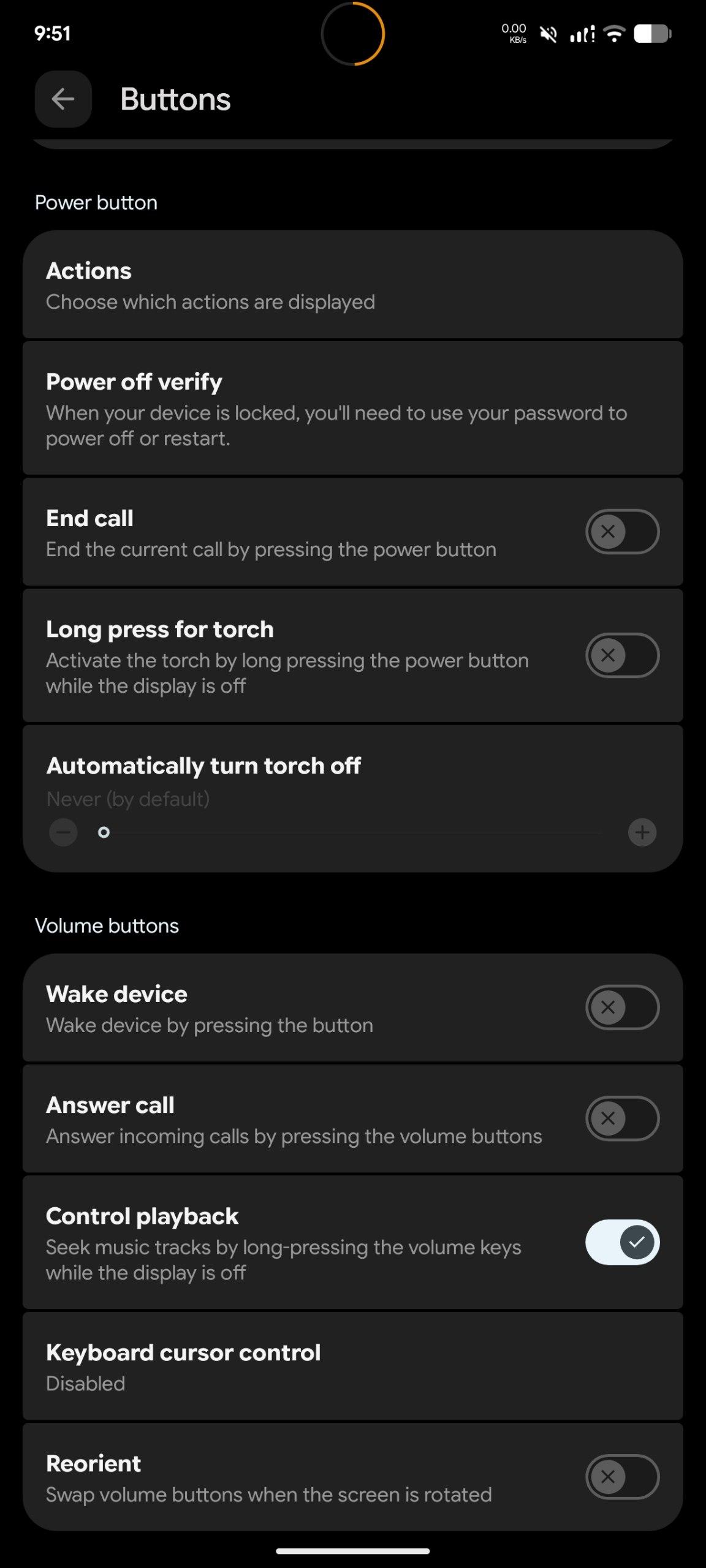Toggle Answer call via volume buttons

[622, 1118]
